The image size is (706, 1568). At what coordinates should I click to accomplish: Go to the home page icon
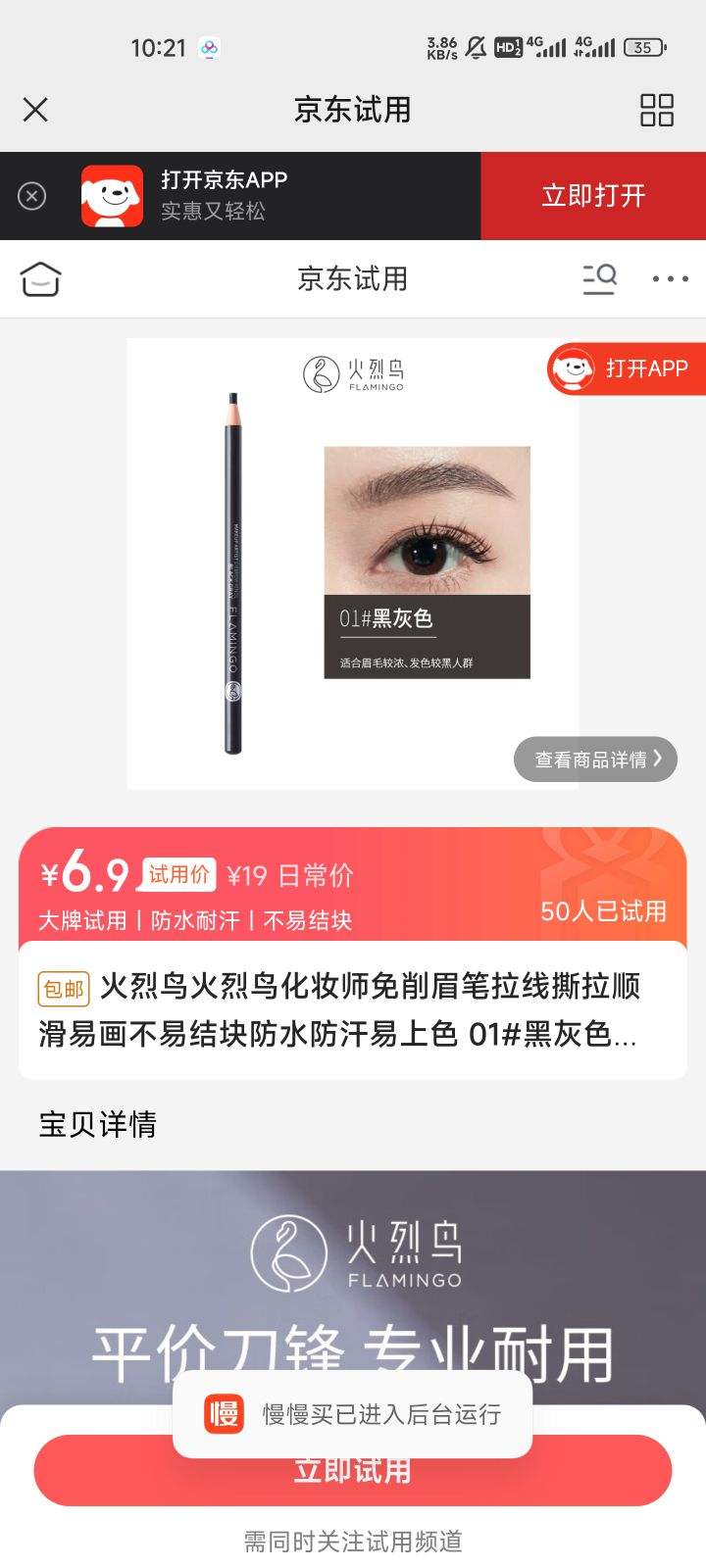(x=40, y=279)
